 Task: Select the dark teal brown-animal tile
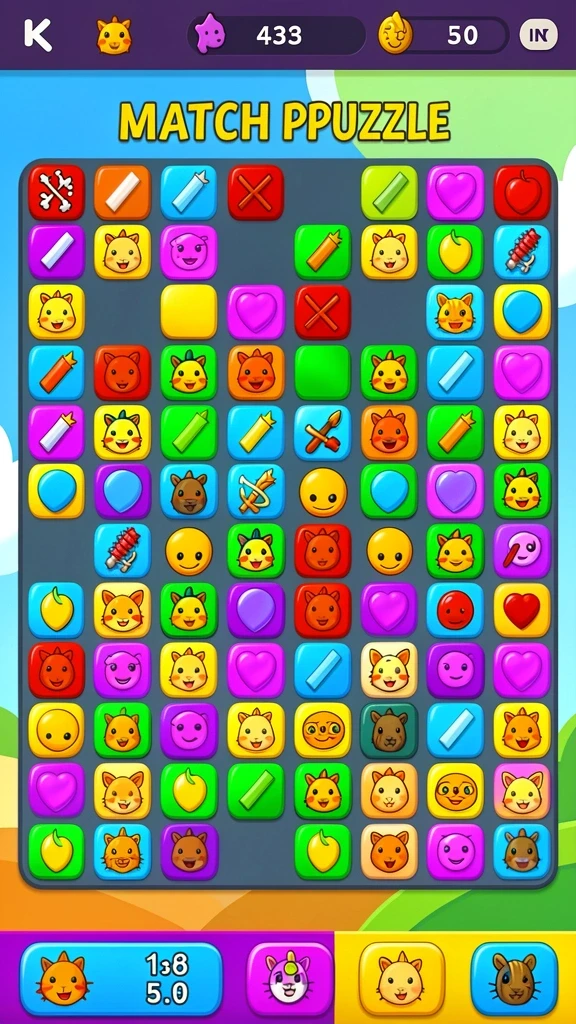(389, 730)
